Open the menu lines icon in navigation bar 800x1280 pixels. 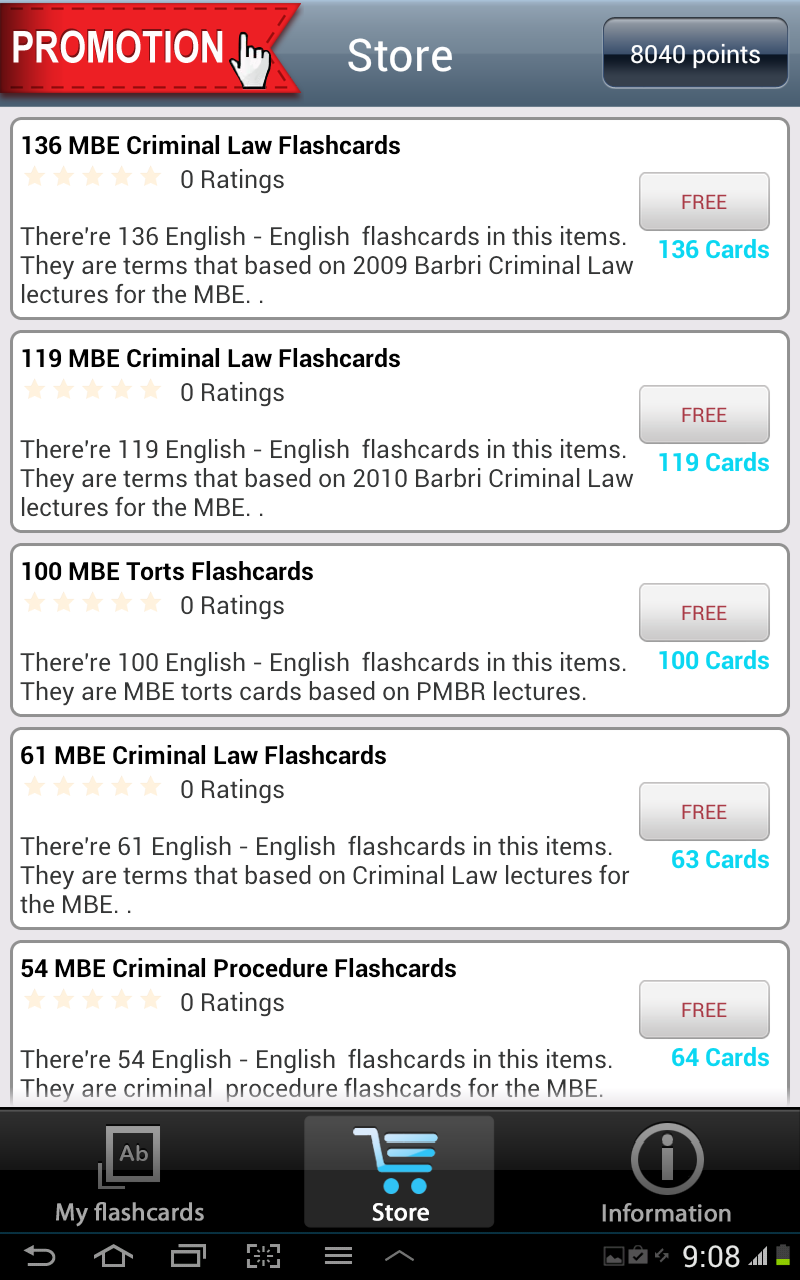(x=338, y=1255)
